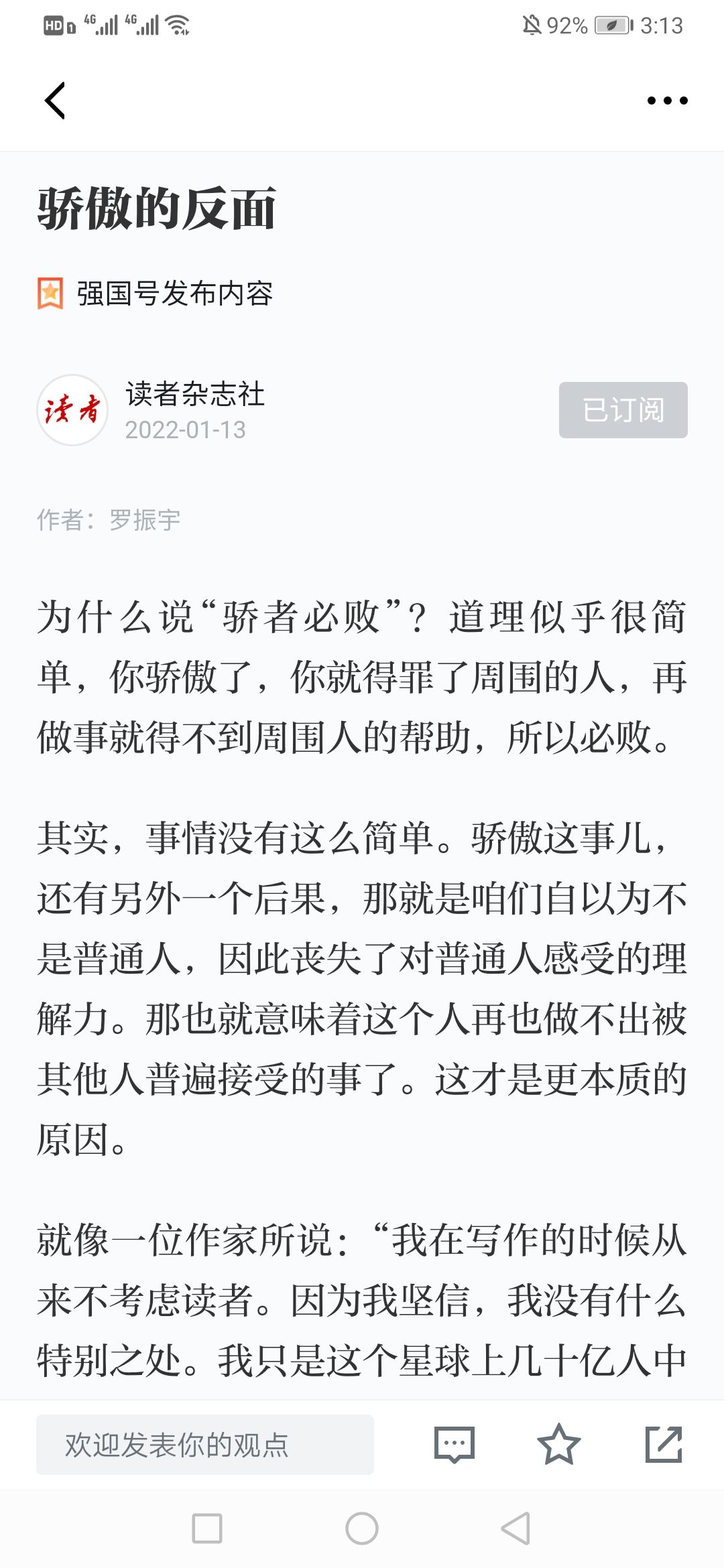
Task: Open the 读者杂志社 publisher profile avatar
Action: point(72,410)
